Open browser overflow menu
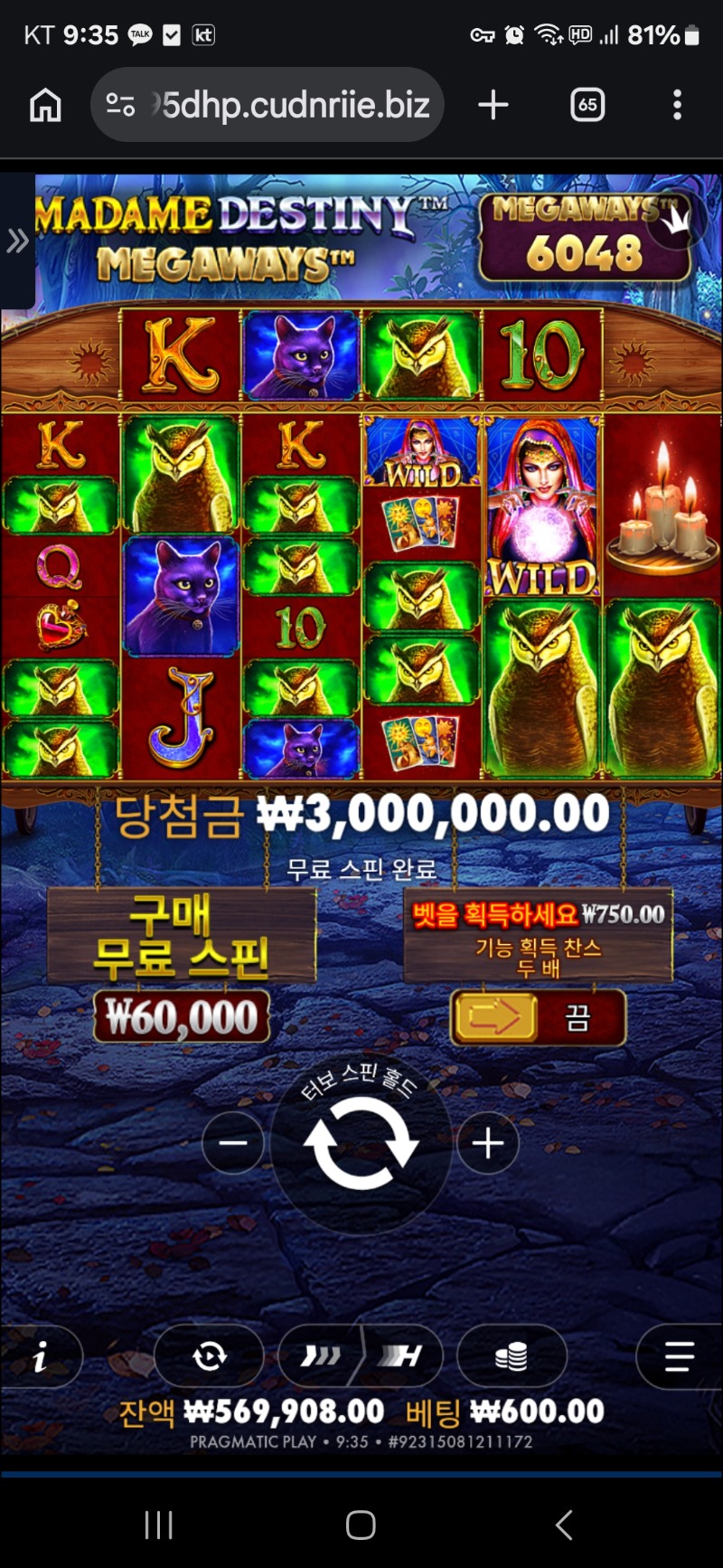 coord(677,106)
